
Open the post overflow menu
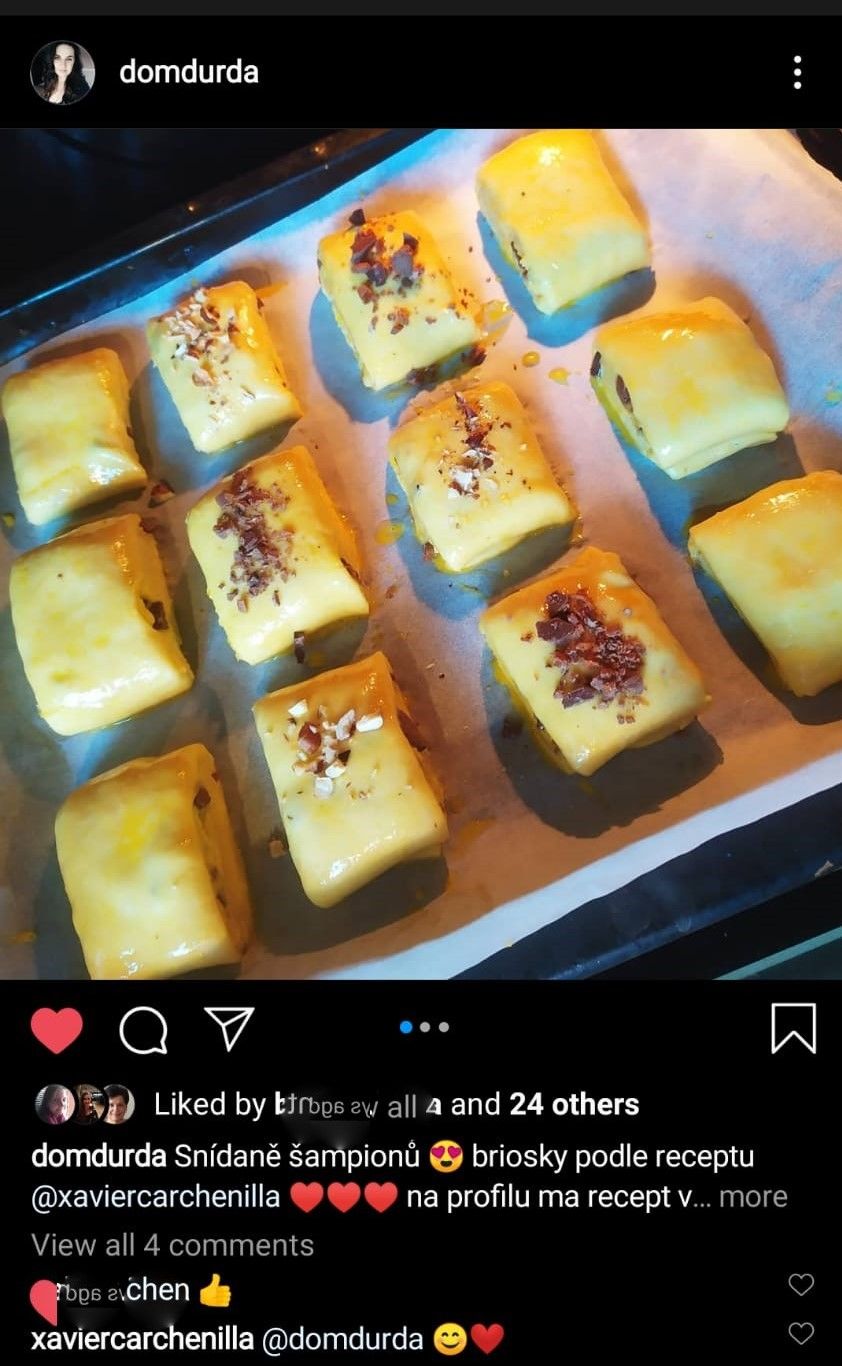tap(796, 72)
